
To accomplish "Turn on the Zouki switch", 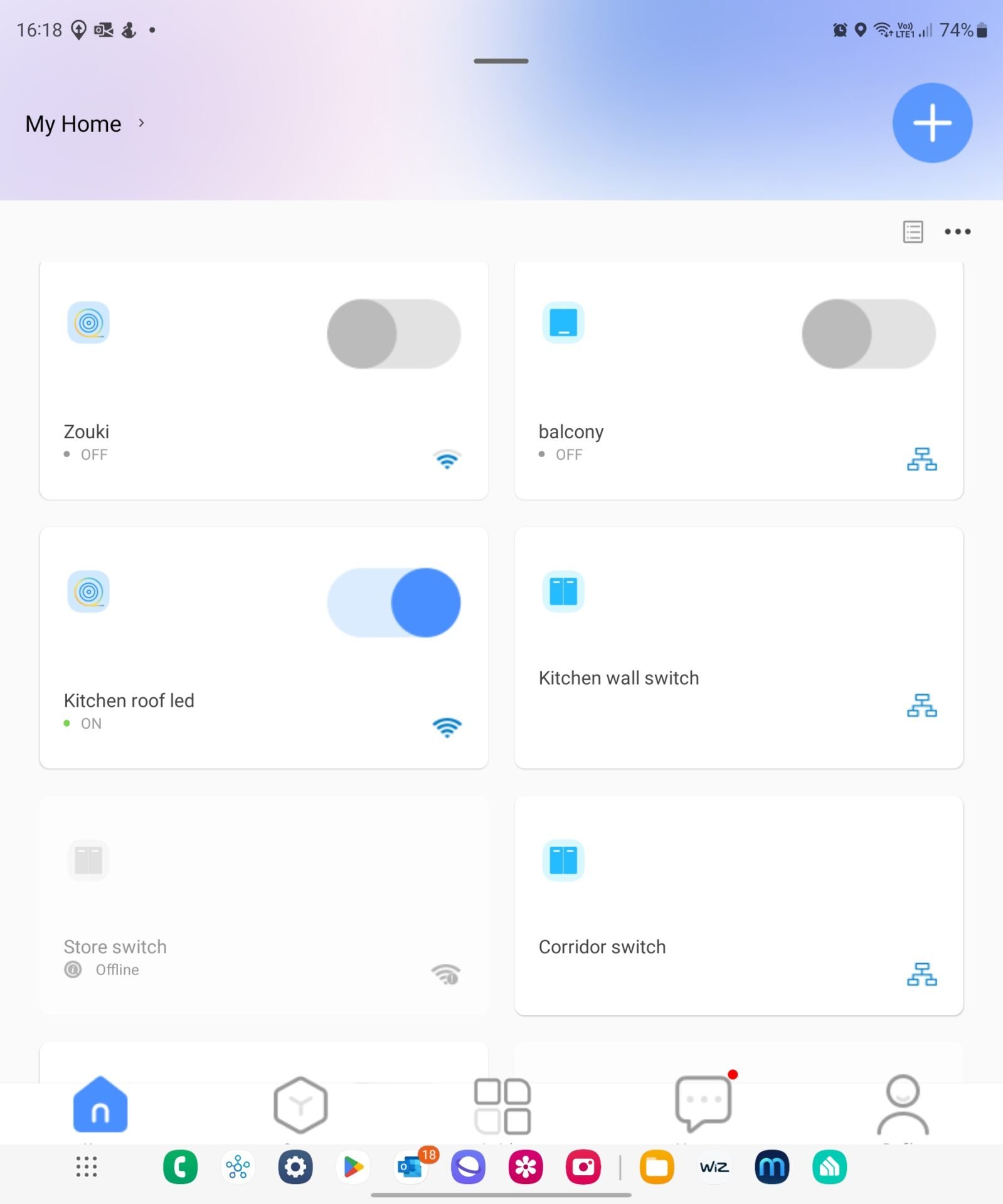I will [x=393, y=334].
